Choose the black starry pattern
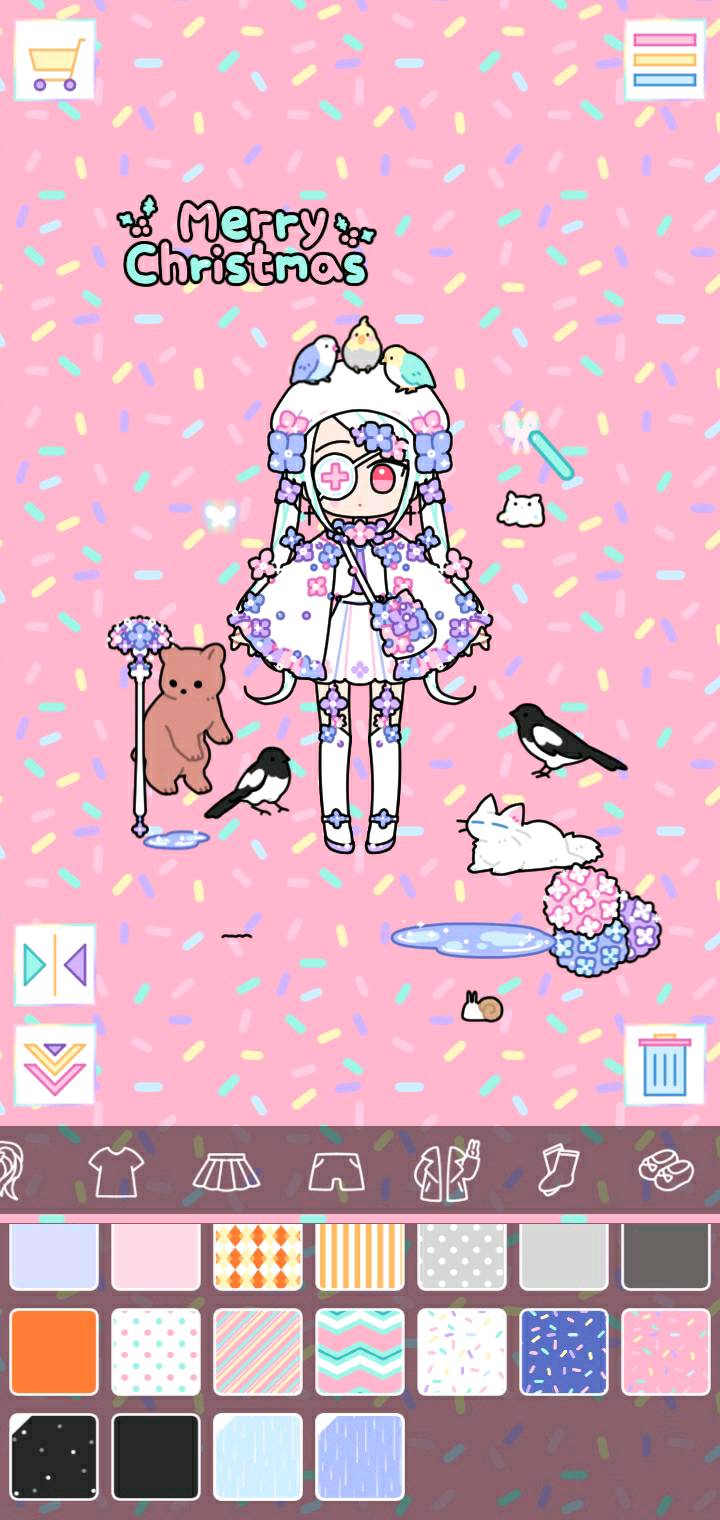The width and height of the screenshot is (720, 1520). point(54,1456)
